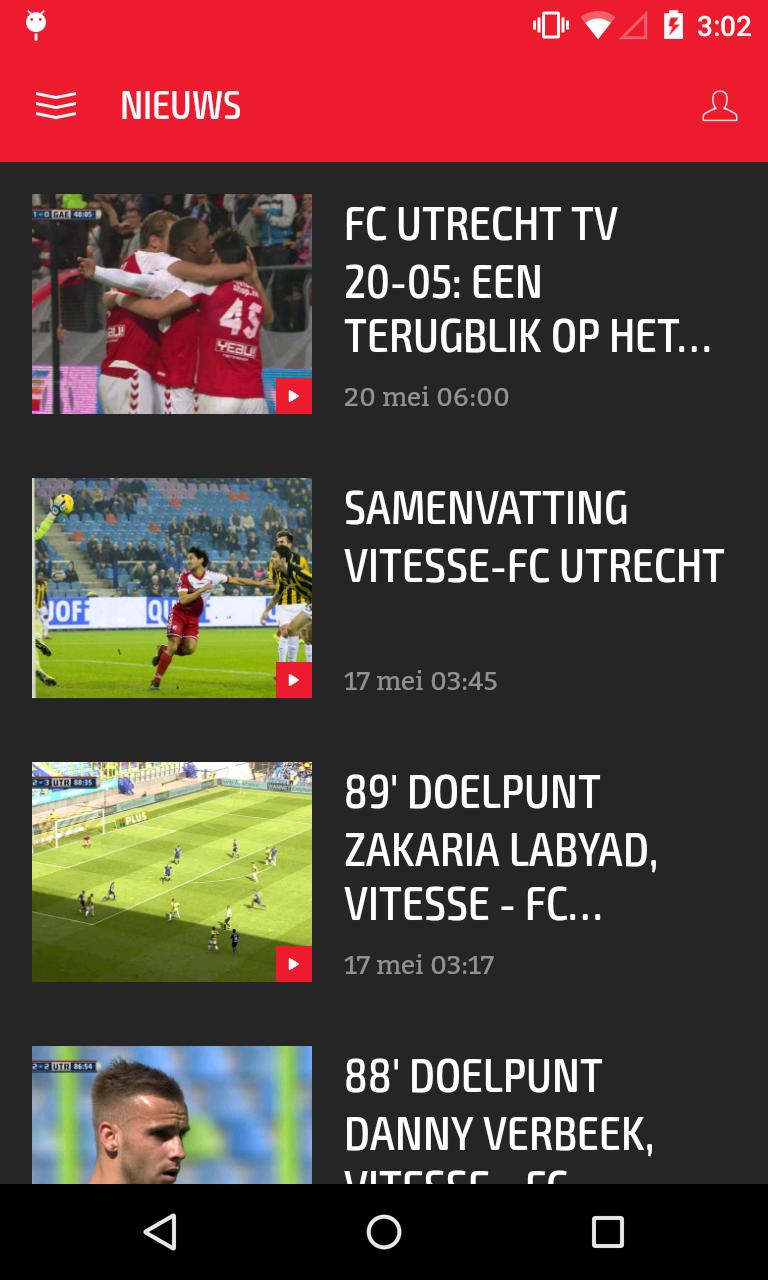The height and width of the screenshot is (1280, 768).
Task: Play the Vitesse-FC Utrecht summary video
Action: 293,680
